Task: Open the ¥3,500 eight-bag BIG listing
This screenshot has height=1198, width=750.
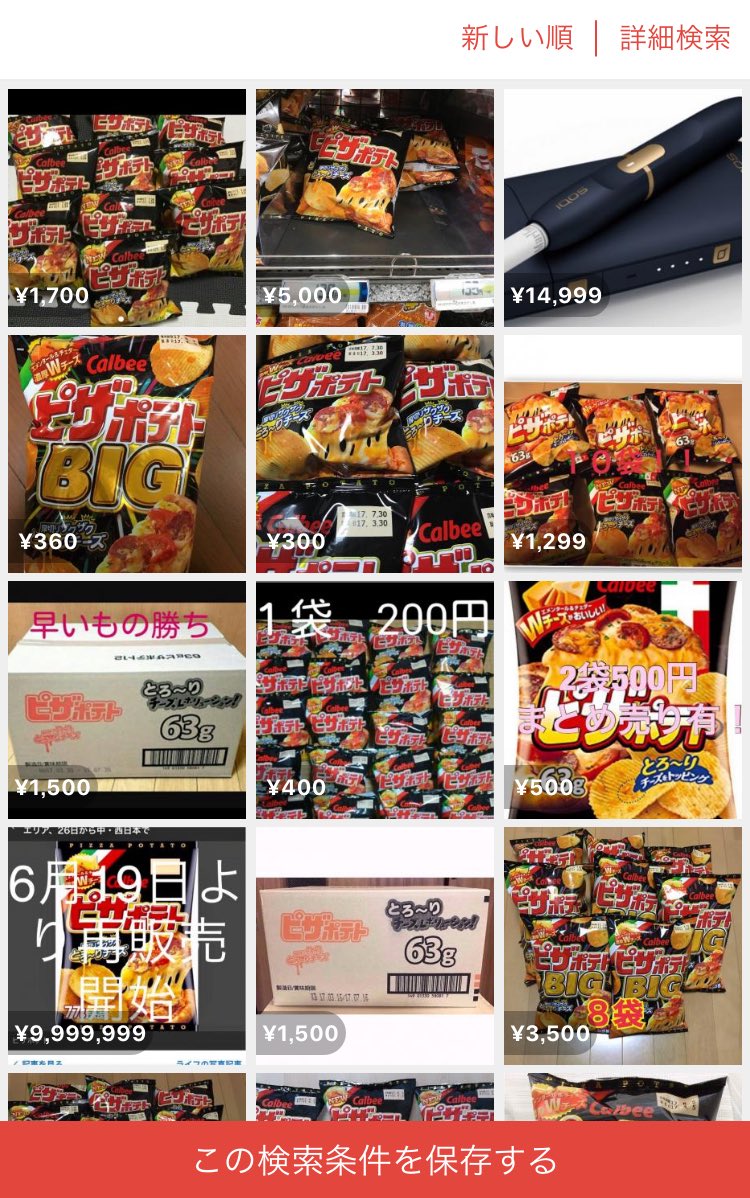Action: point(622,945)
